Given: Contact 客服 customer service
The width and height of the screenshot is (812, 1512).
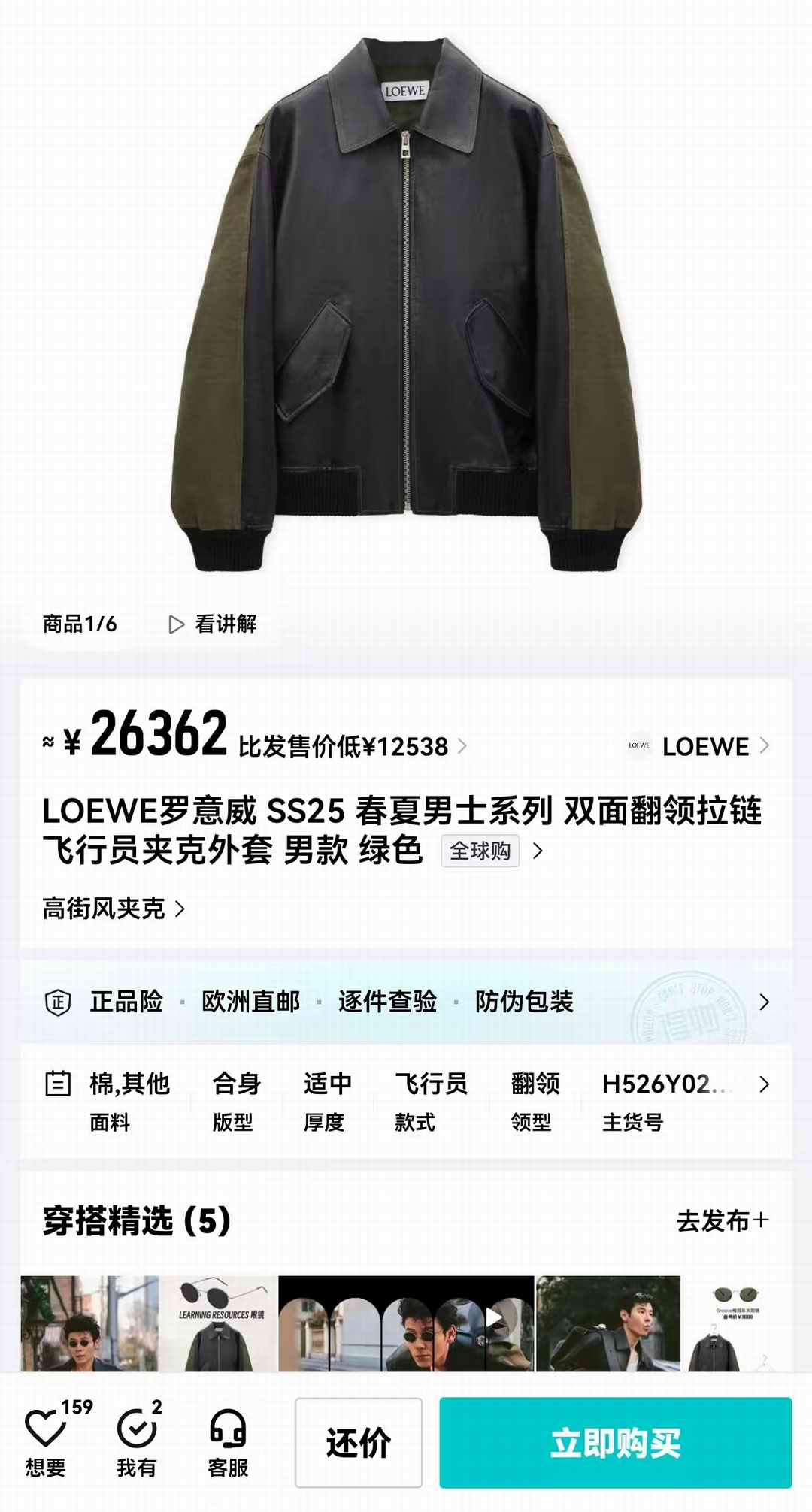Looking at the screenshot, I should pos(228,1439).
